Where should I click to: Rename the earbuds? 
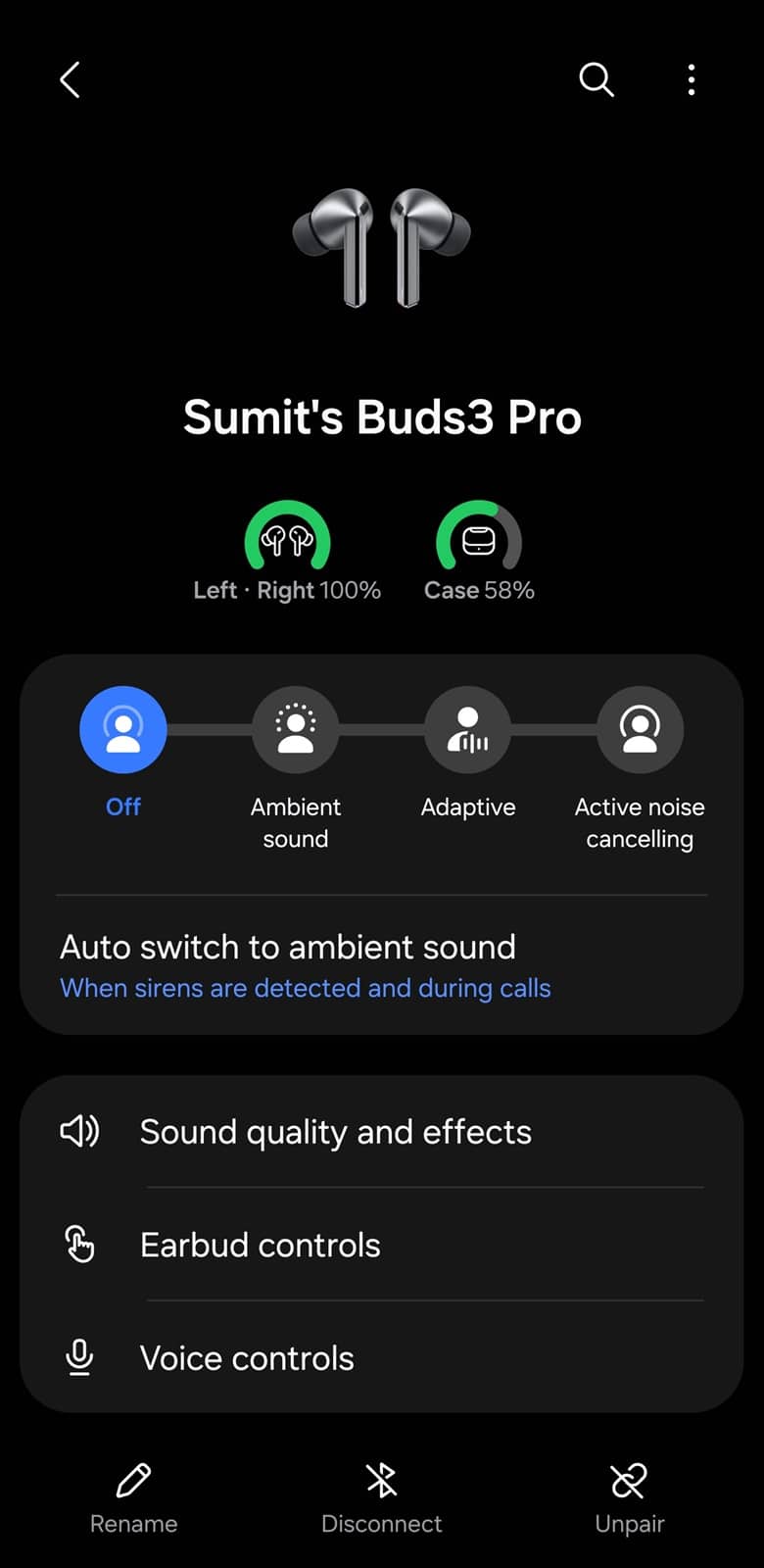134,1497
